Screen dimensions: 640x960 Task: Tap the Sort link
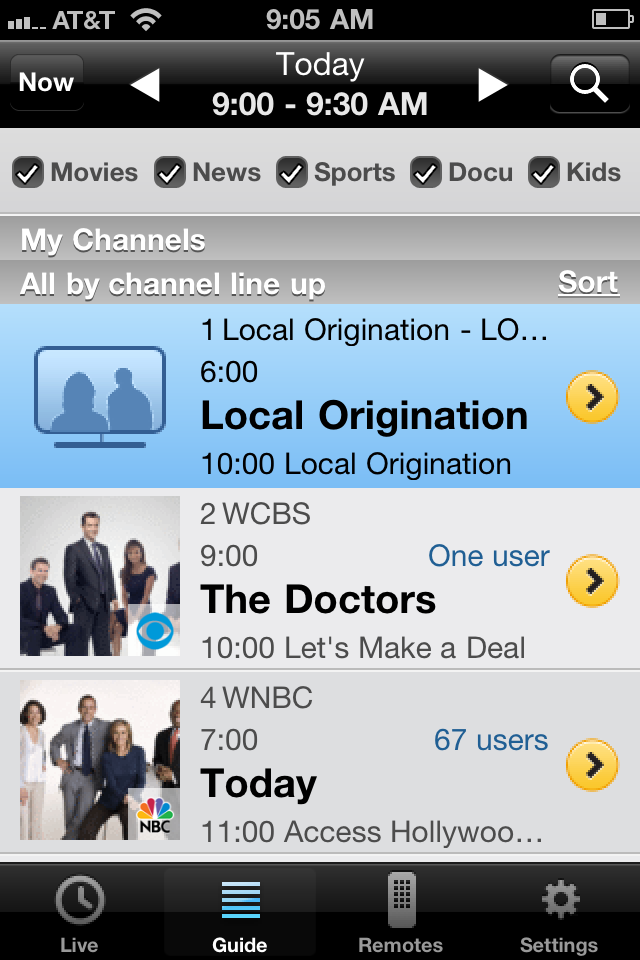pos(588,283)
